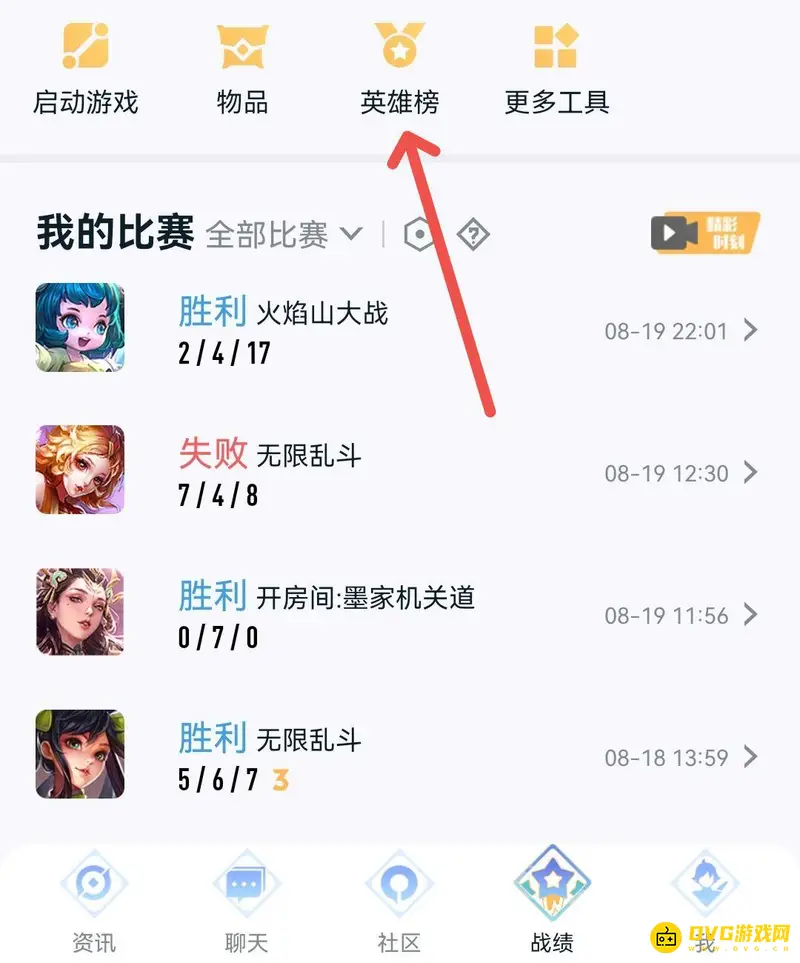
Task: Click the golden-haired hero avatar thumbnail
Action: (77, 470)
